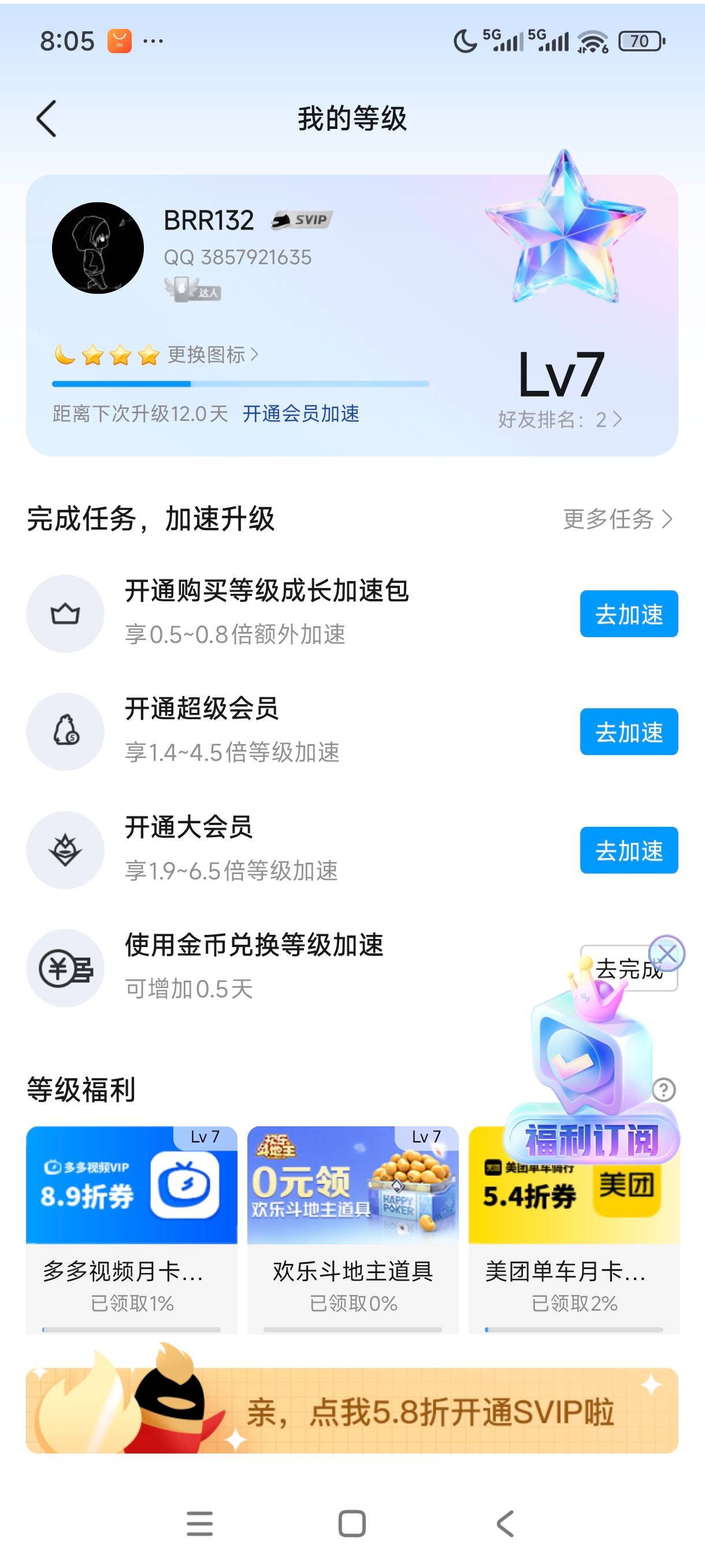Tap the crown icon for growth acceleration pack
The width and height of the screenshot is (705, 1568).
click(65, 613)
